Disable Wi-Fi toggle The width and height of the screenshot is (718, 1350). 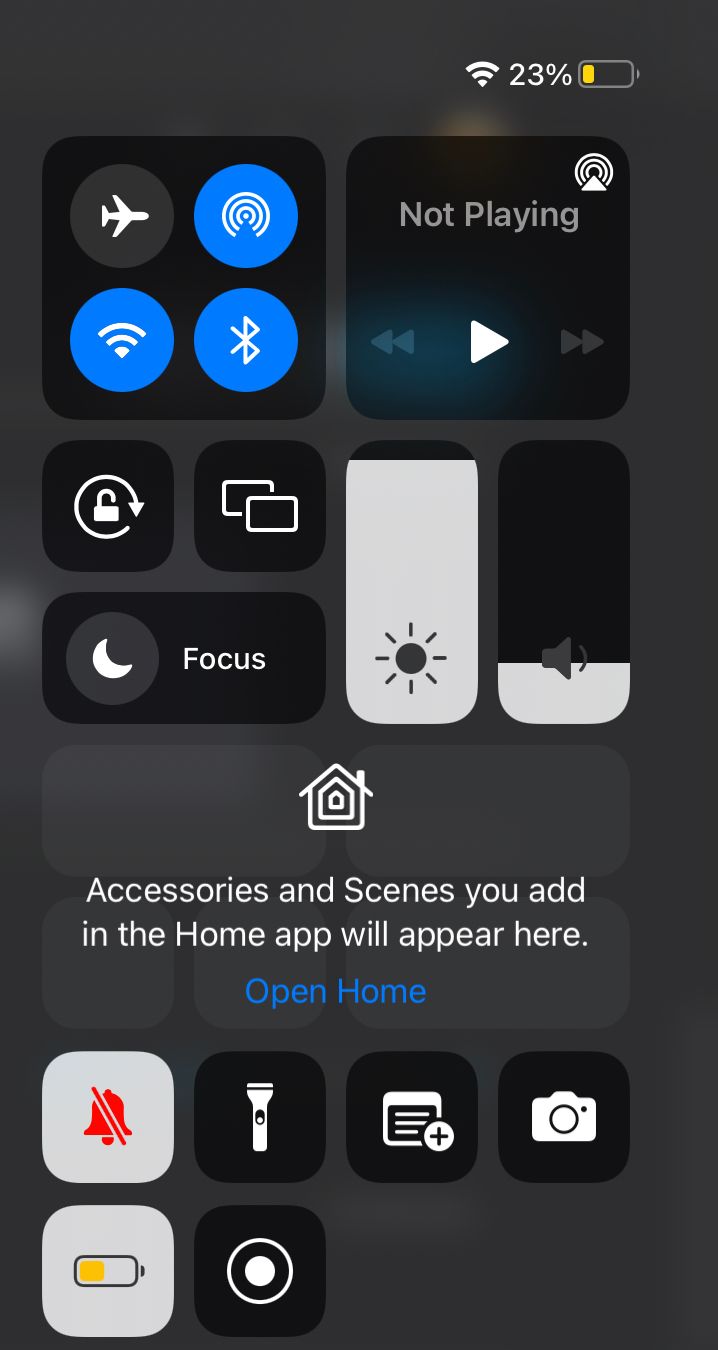click(x=122, y=341)
